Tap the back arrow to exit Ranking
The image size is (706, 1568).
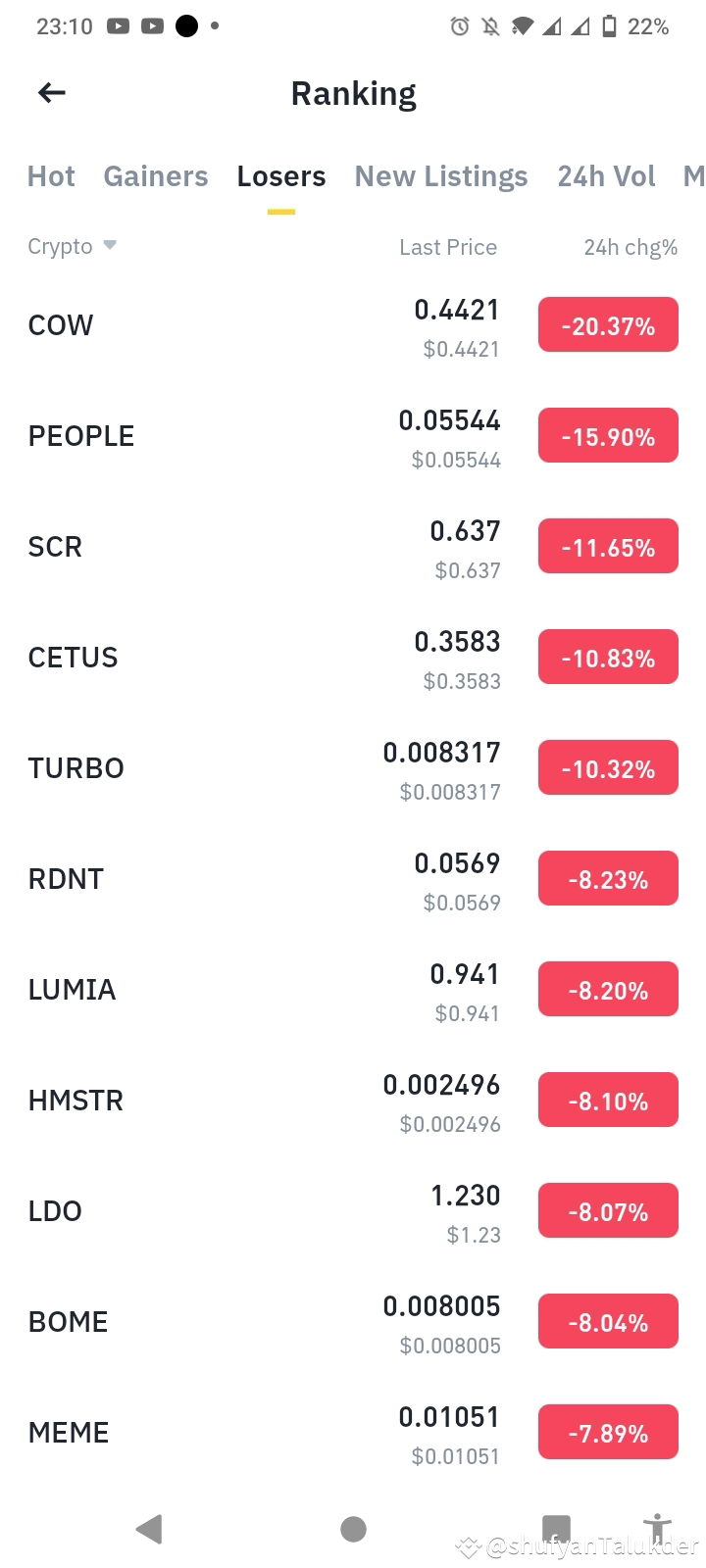coord(50,92)
